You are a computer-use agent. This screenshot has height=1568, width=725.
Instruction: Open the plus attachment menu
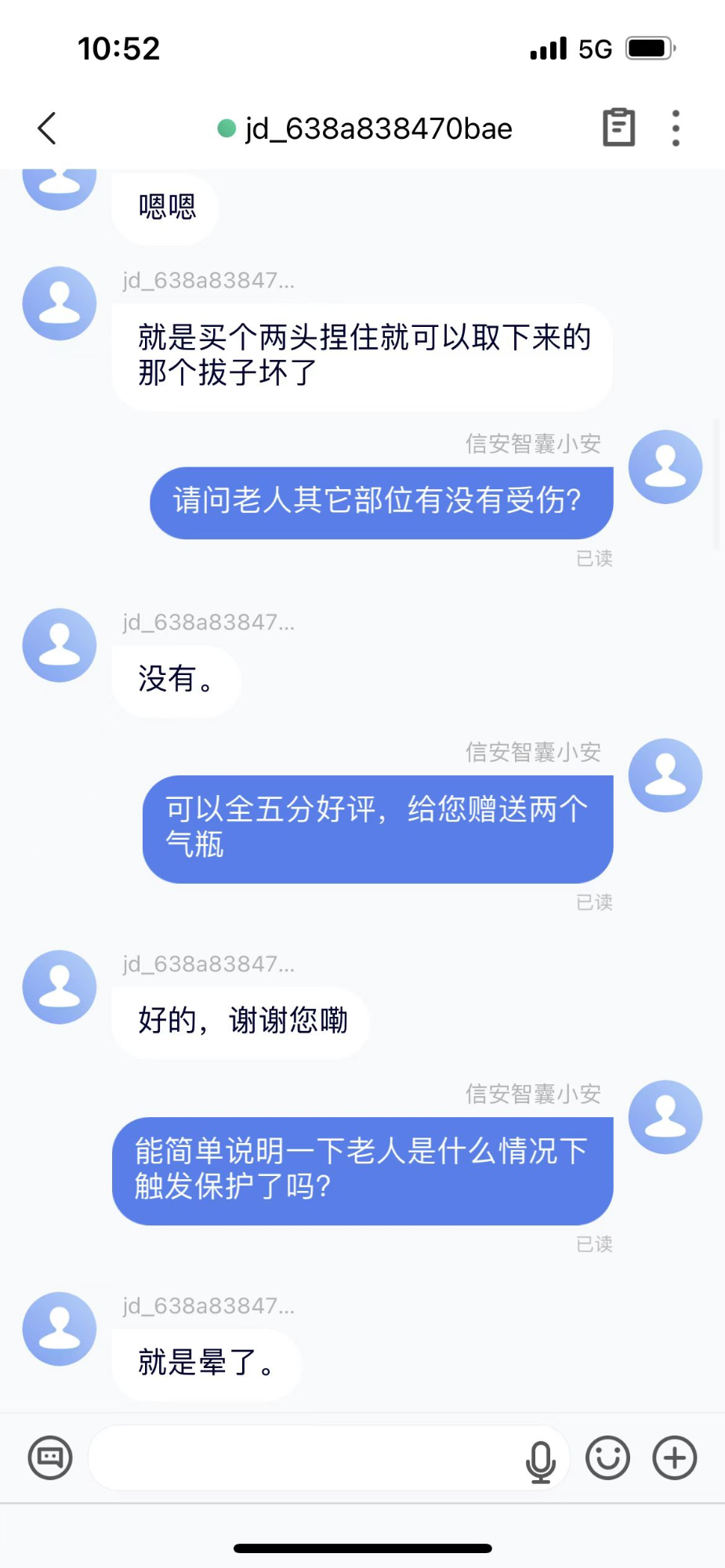pos(675,1458)
